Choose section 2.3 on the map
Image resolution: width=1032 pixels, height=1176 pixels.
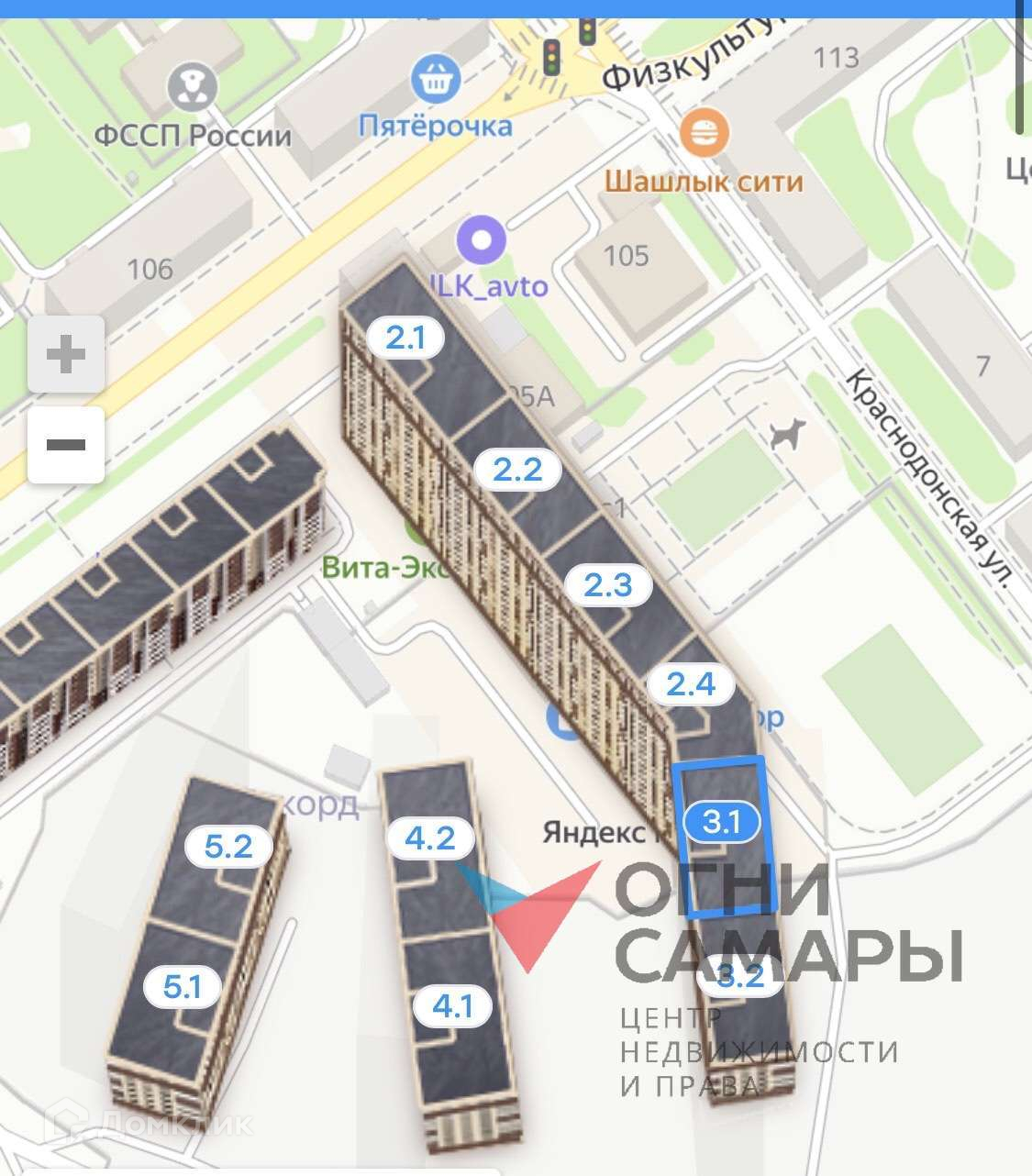click(608, 584)
